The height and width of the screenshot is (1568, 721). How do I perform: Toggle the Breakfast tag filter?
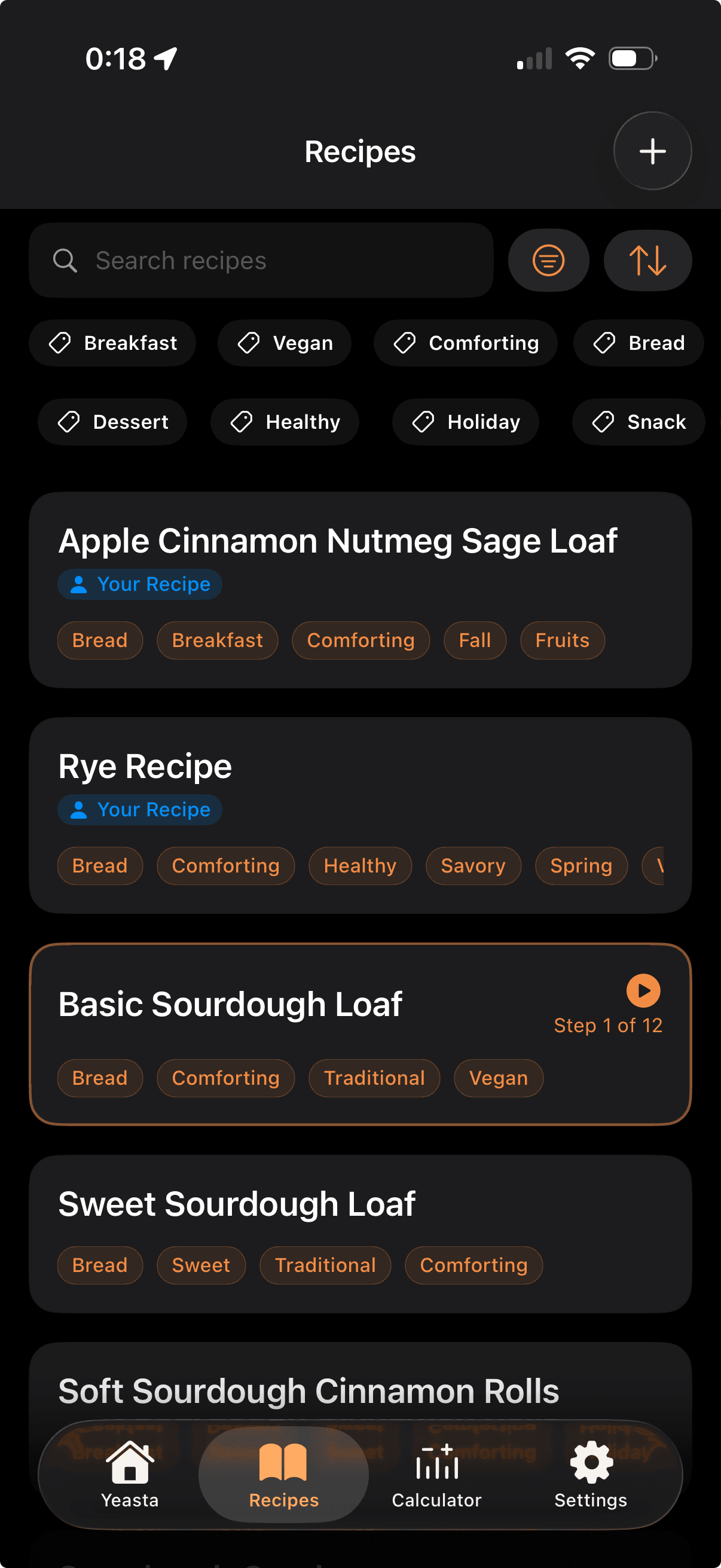(112, 343)
